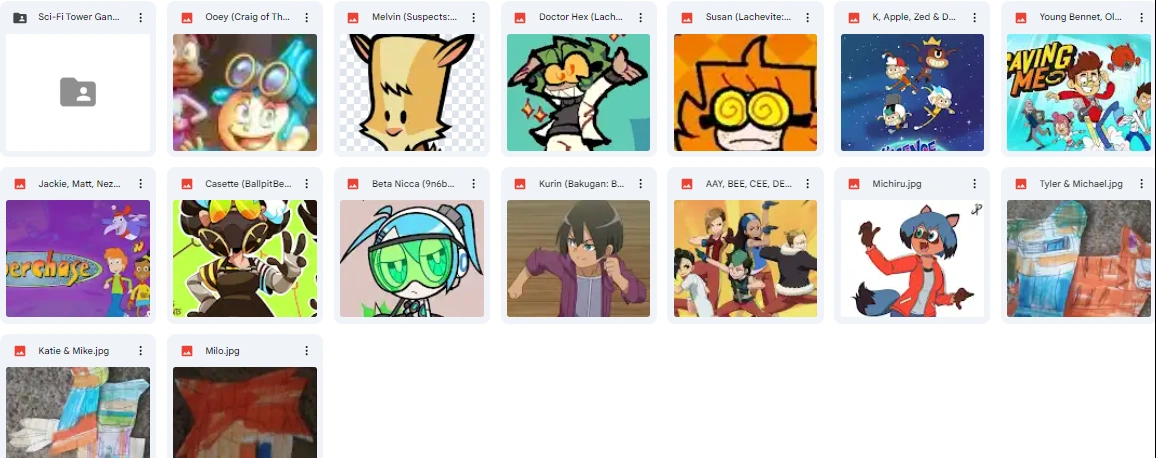Show more options for the Casette file
This screenshot has height=458, width=1156.
coord(307,184)
